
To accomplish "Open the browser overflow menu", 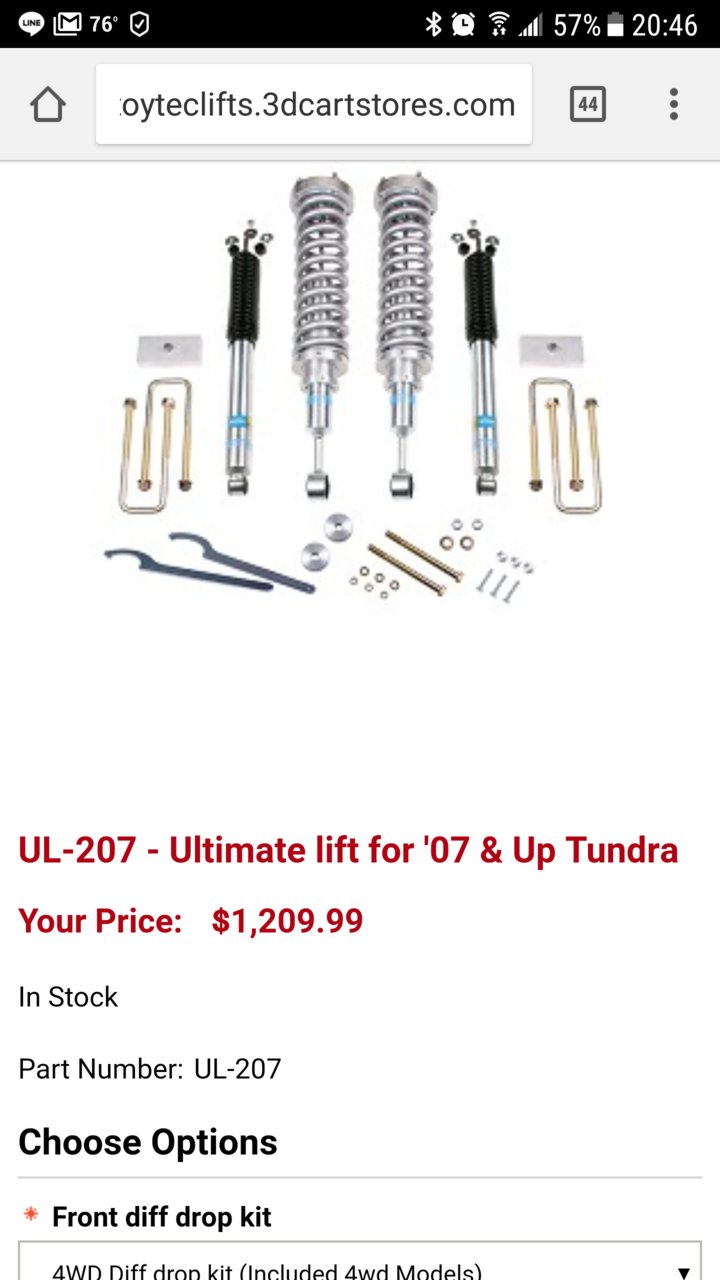I will 674,104.
